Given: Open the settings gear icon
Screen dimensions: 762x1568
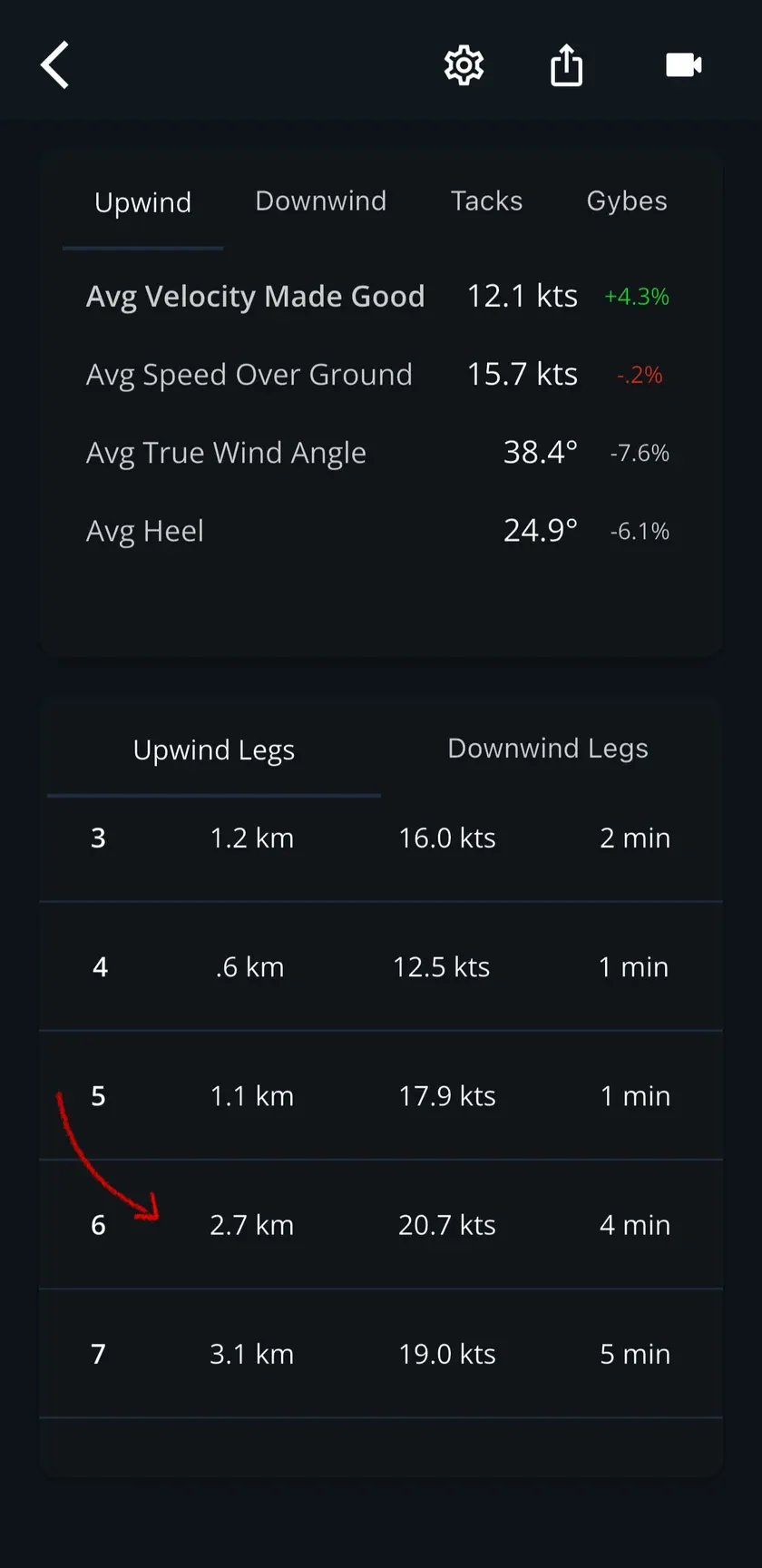Looking at the screenshot, I should tap(464, 65).
